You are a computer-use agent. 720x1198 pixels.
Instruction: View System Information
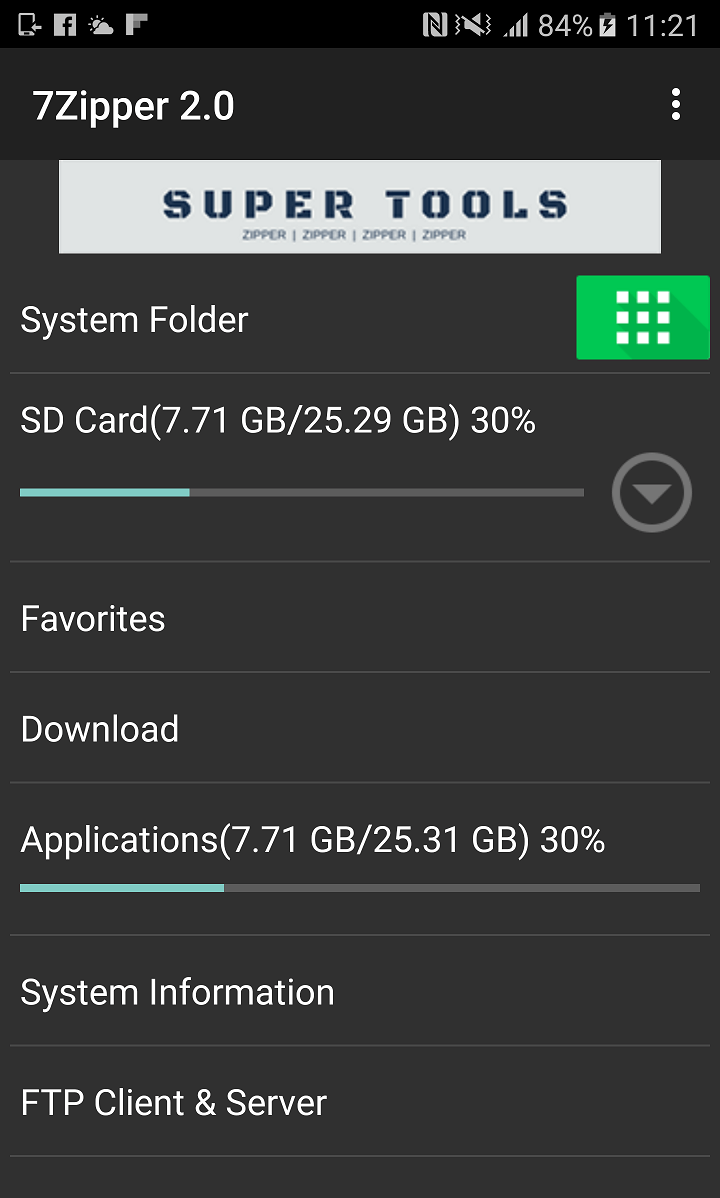360,991
